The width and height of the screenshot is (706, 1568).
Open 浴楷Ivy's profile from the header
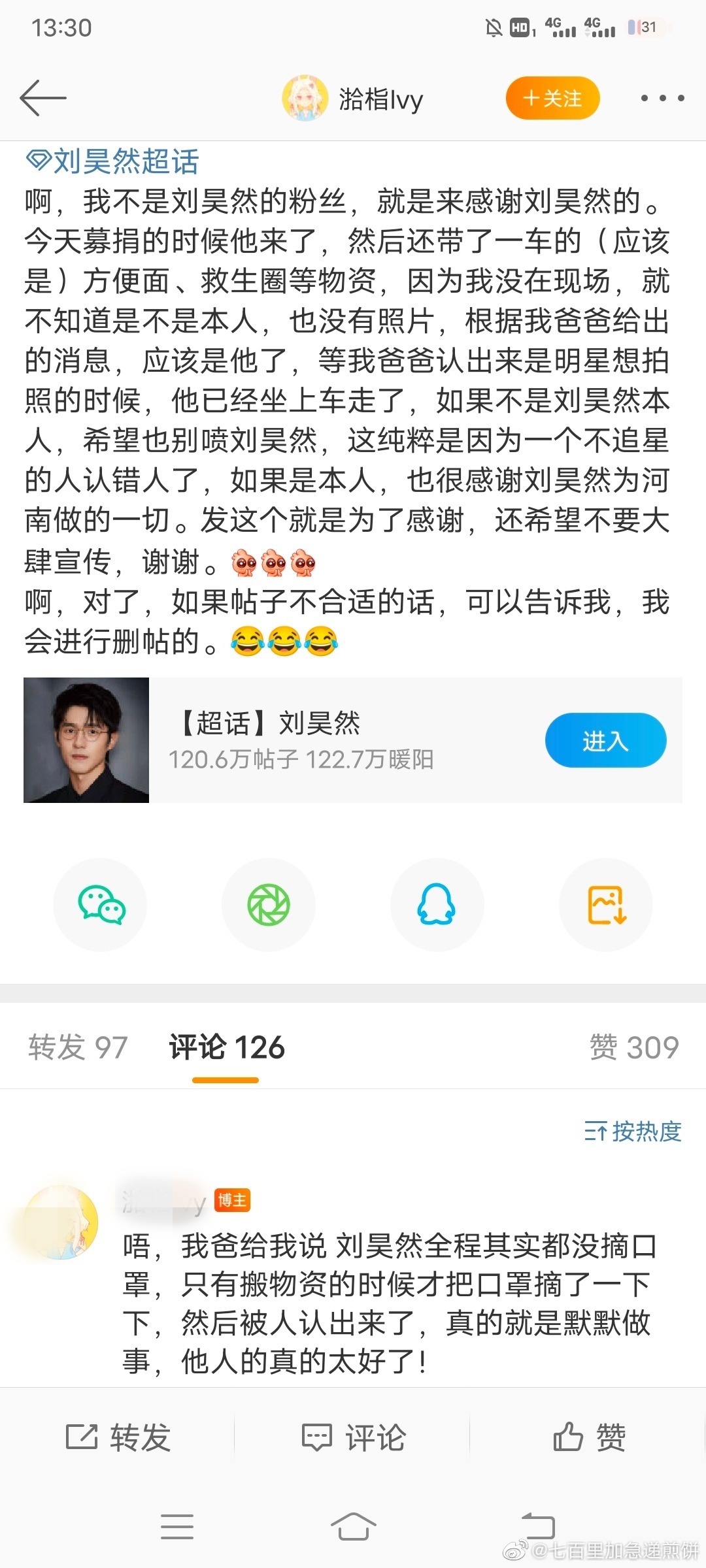(354, 99)
